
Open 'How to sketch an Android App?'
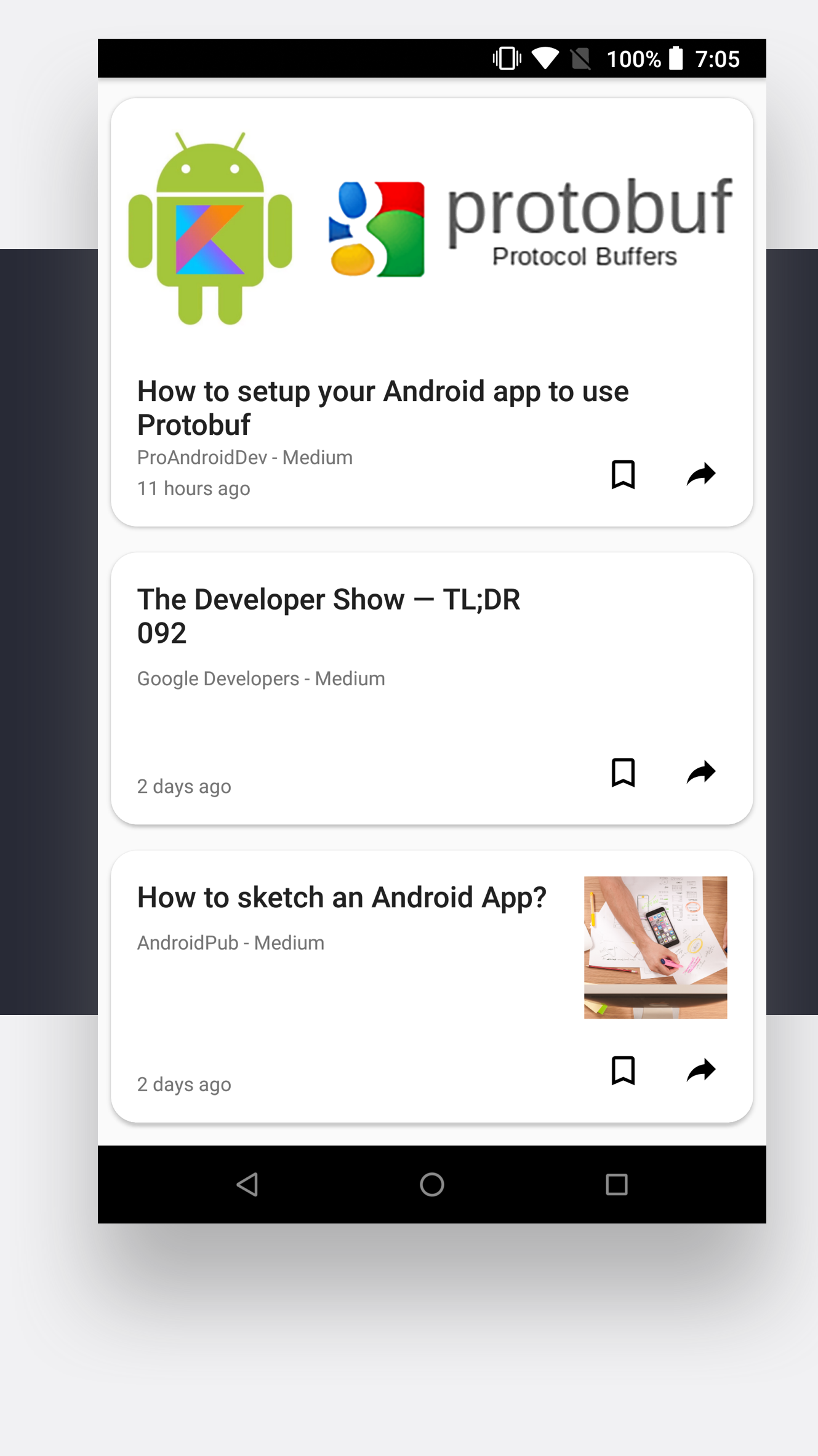point(342,896)
